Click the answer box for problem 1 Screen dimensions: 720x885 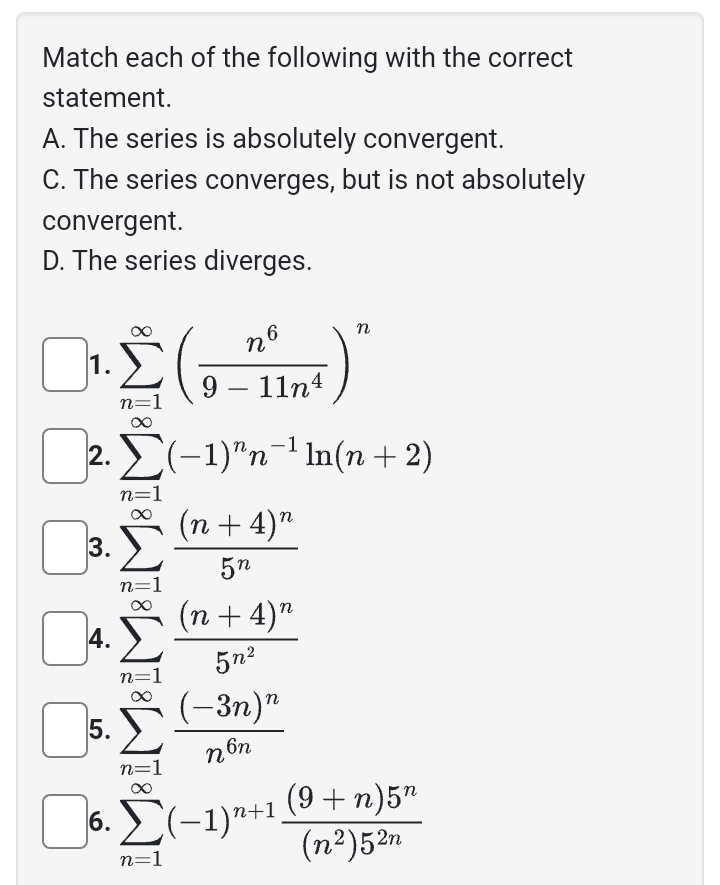point(64,362)
